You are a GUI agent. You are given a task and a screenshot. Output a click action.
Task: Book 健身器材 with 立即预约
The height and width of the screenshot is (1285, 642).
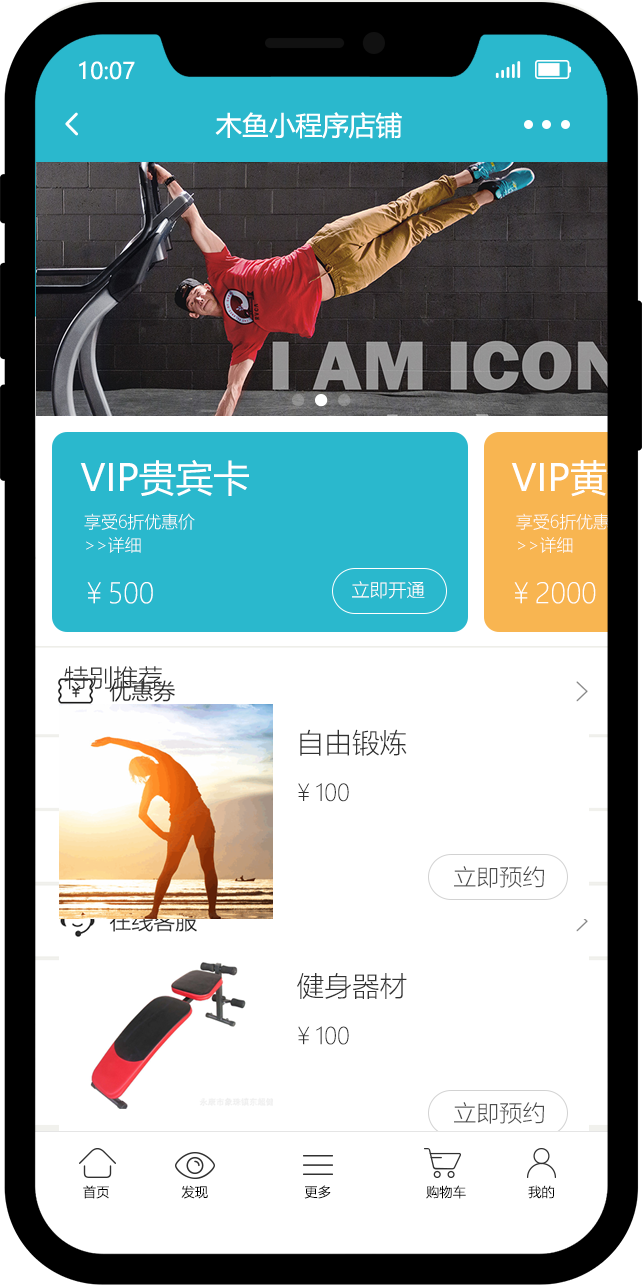tap(497, 1112)
